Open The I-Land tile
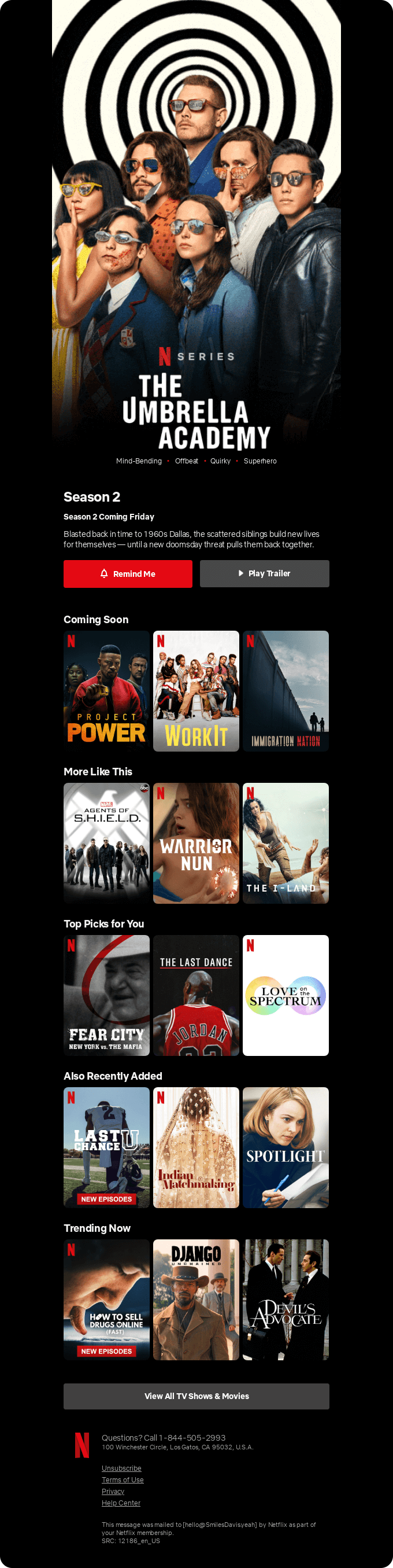 pyautogui.click(x=286, y=843)
